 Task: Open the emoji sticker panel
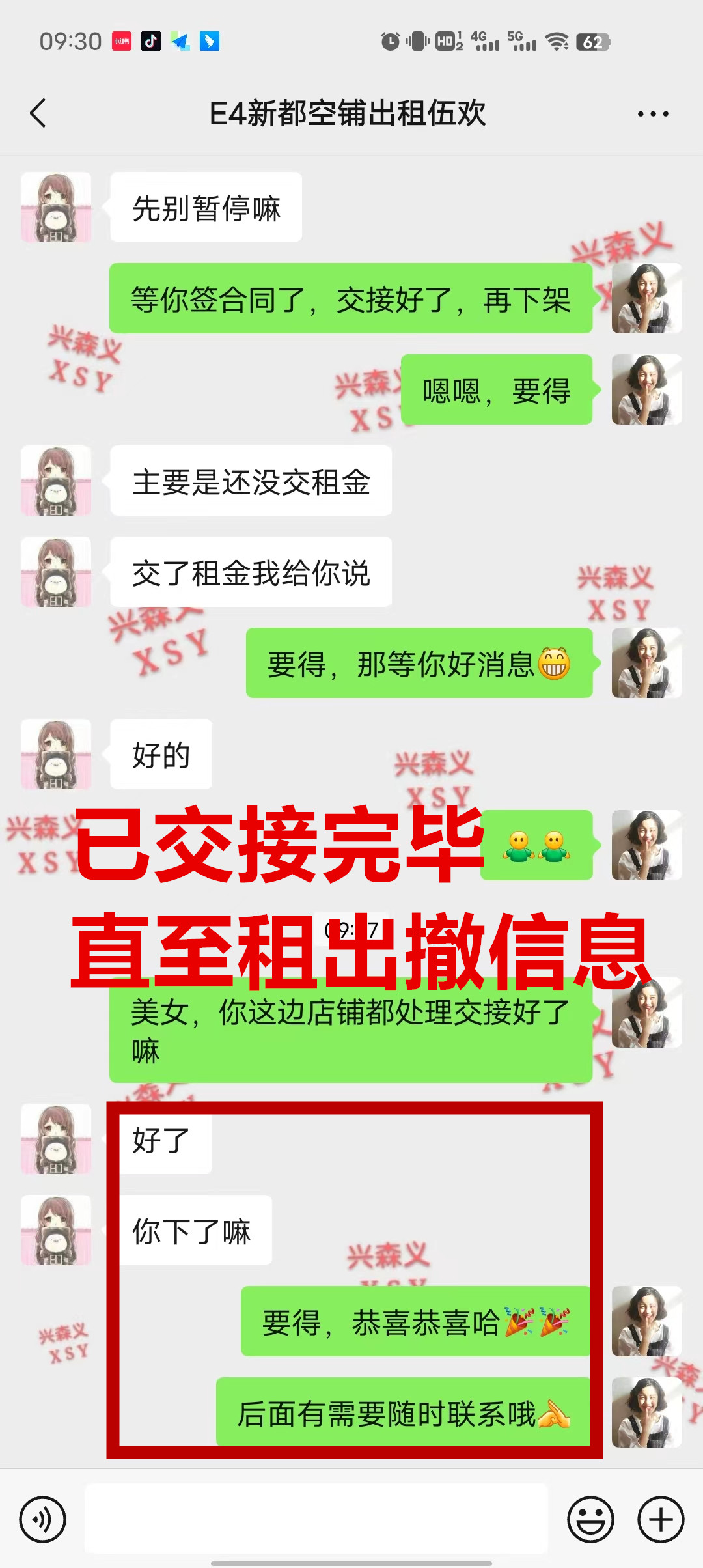(x=590, y=1520)
